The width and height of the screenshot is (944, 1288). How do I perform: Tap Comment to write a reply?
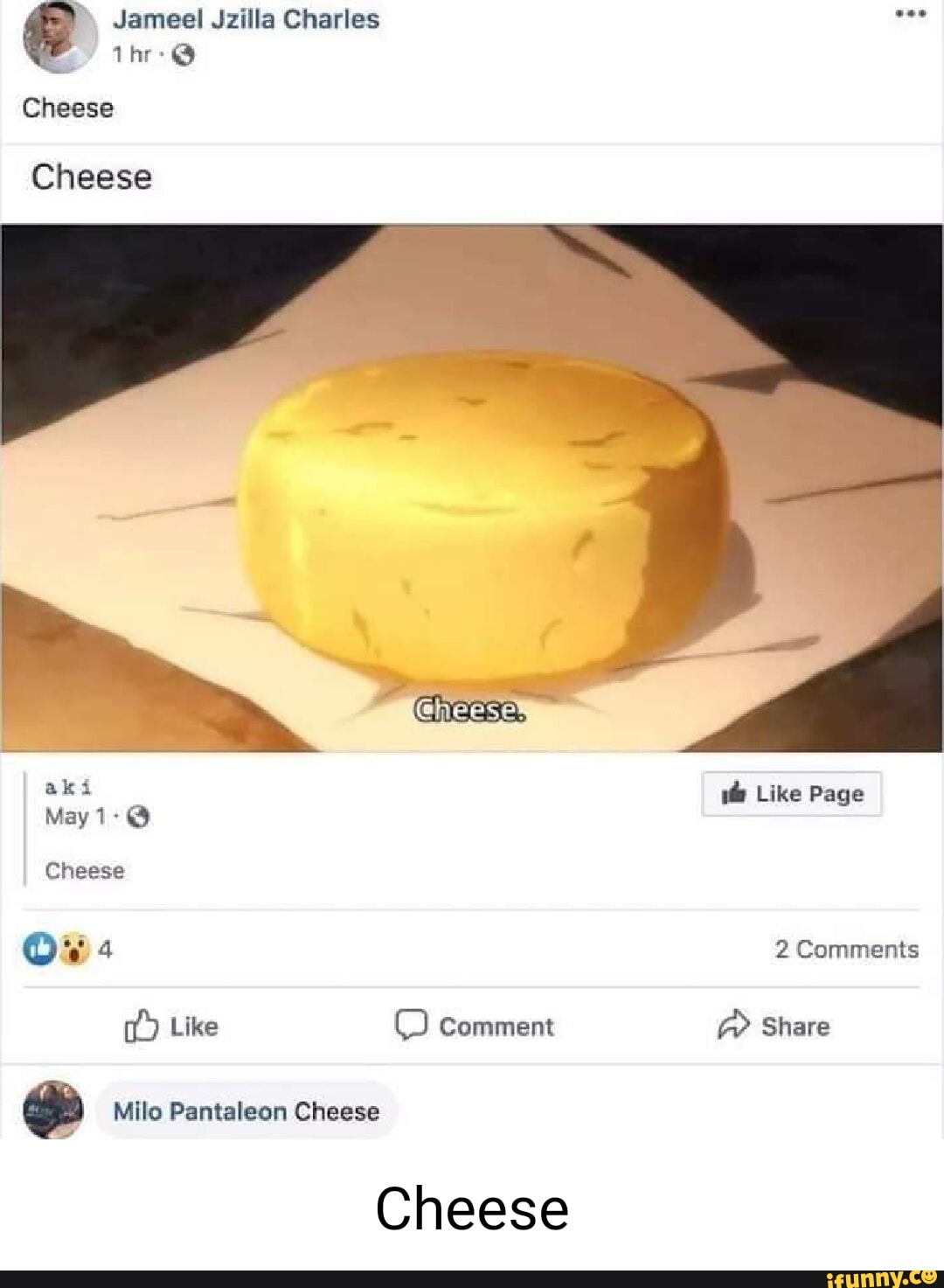click(475, 1026)
